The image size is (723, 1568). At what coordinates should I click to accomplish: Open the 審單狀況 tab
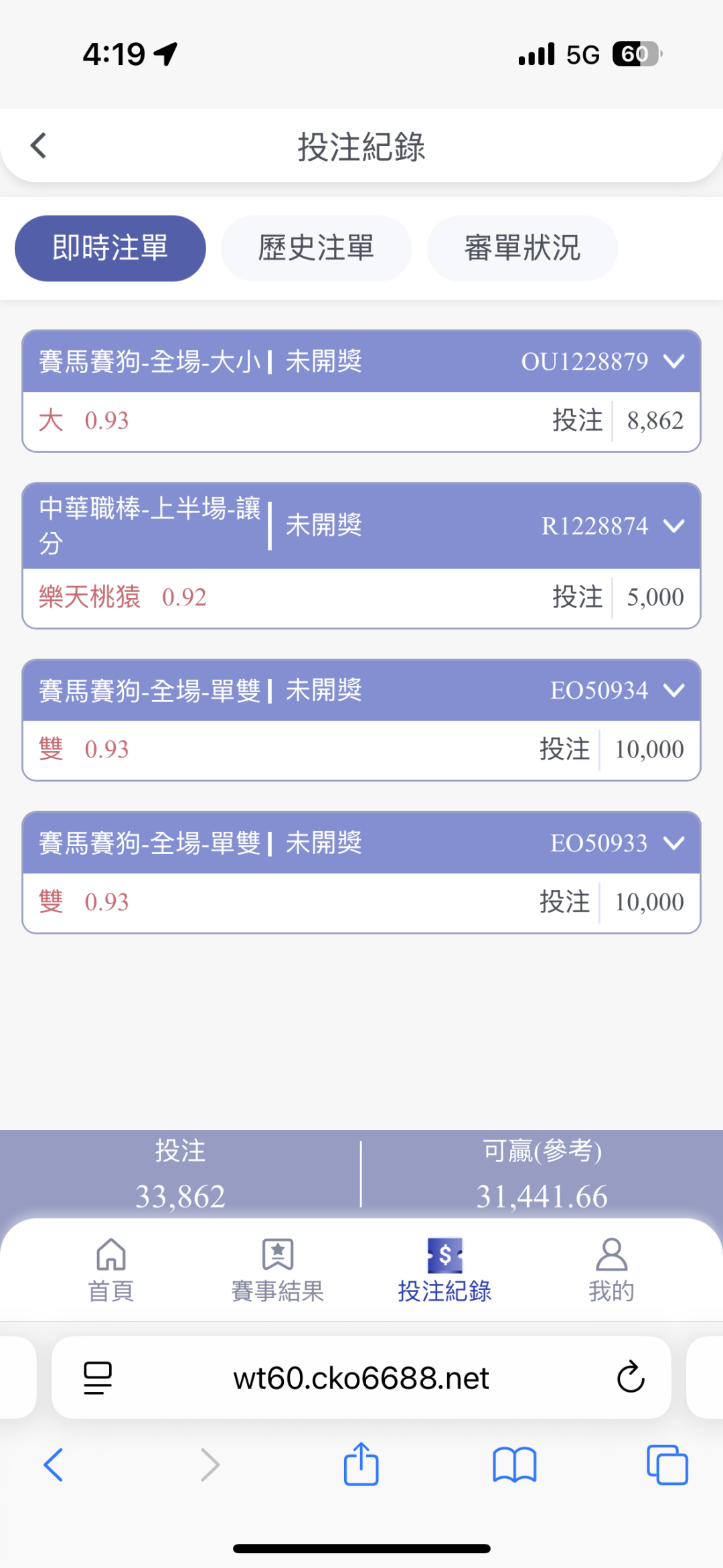point(522,248)
